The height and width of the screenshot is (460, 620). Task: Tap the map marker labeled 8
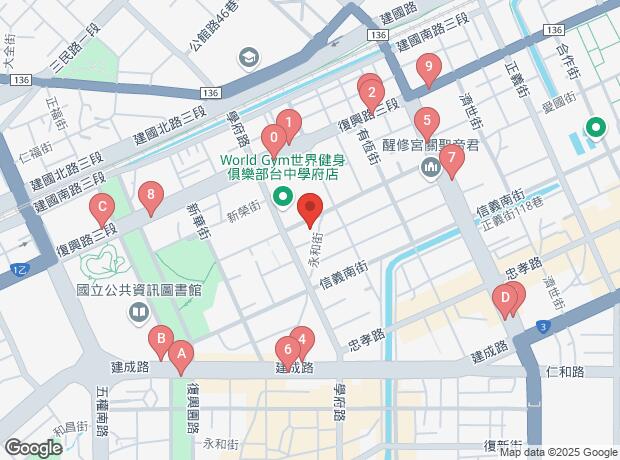coord(151,195)
